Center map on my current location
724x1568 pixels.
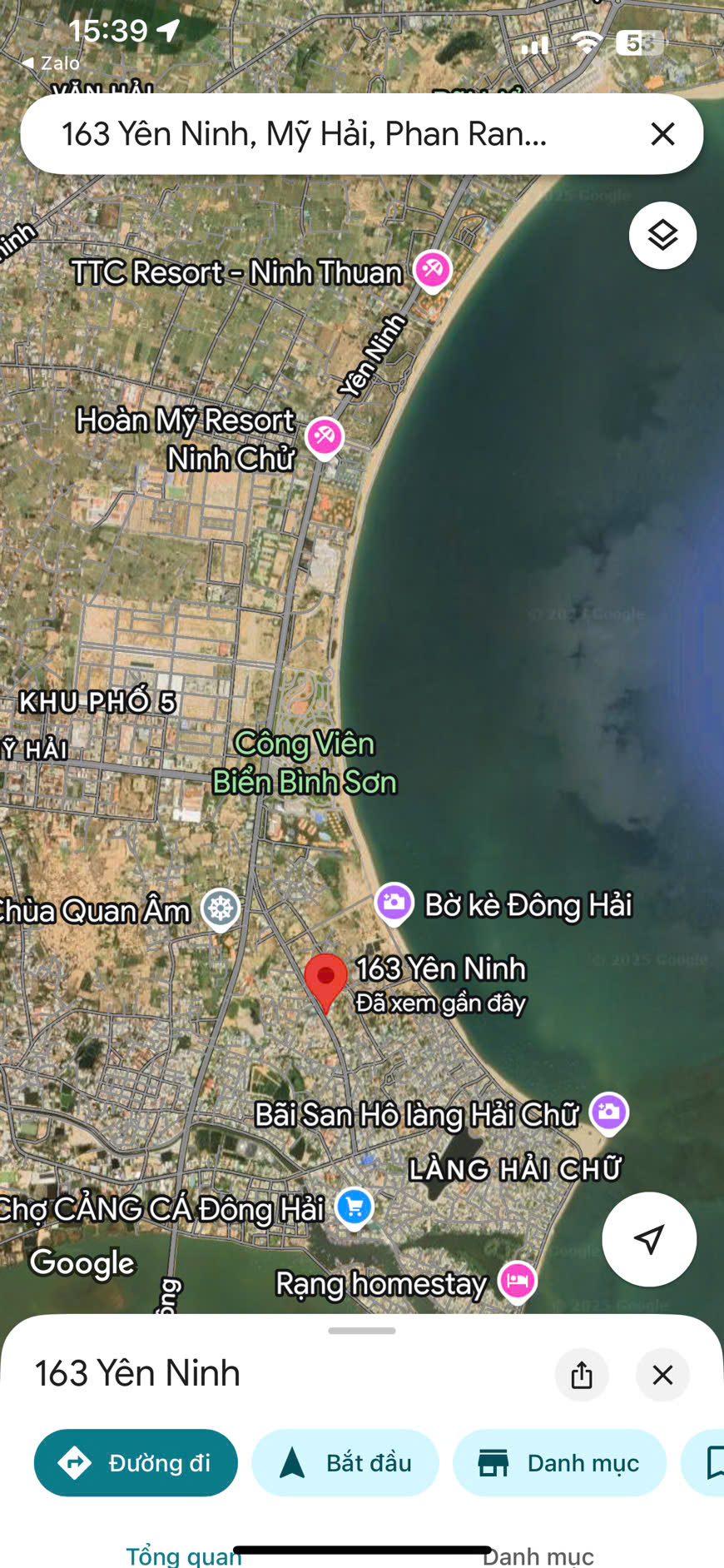649,1239
